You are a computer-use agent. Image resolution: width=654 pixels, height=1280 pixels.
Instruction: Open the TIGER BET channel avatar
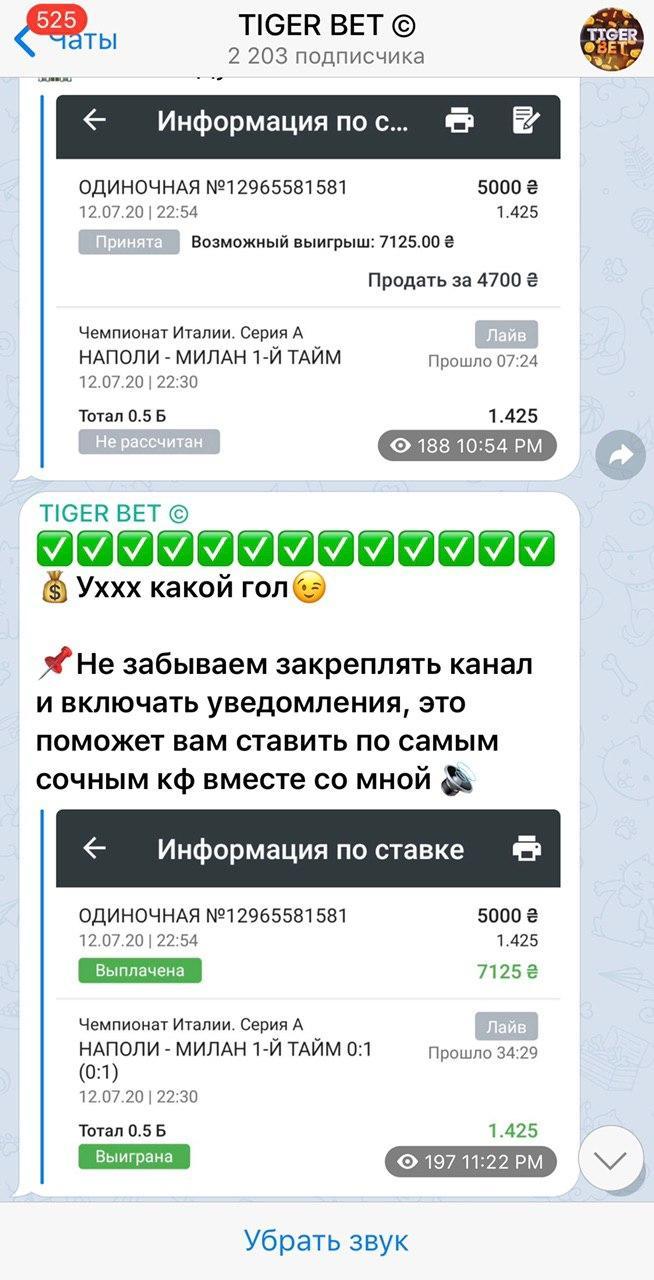[612, 38]
